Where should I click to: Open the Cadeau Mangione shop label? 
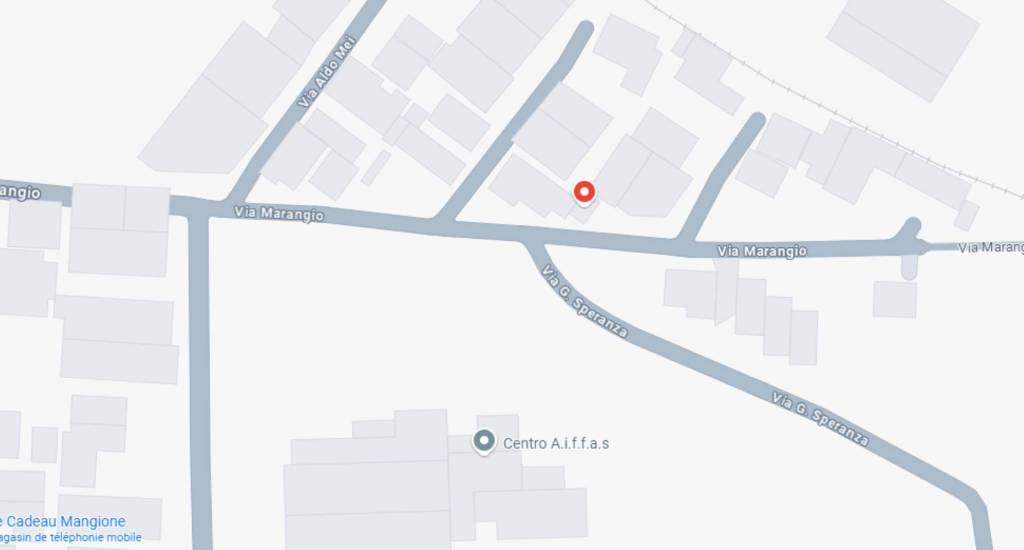(x=65, y=522)
